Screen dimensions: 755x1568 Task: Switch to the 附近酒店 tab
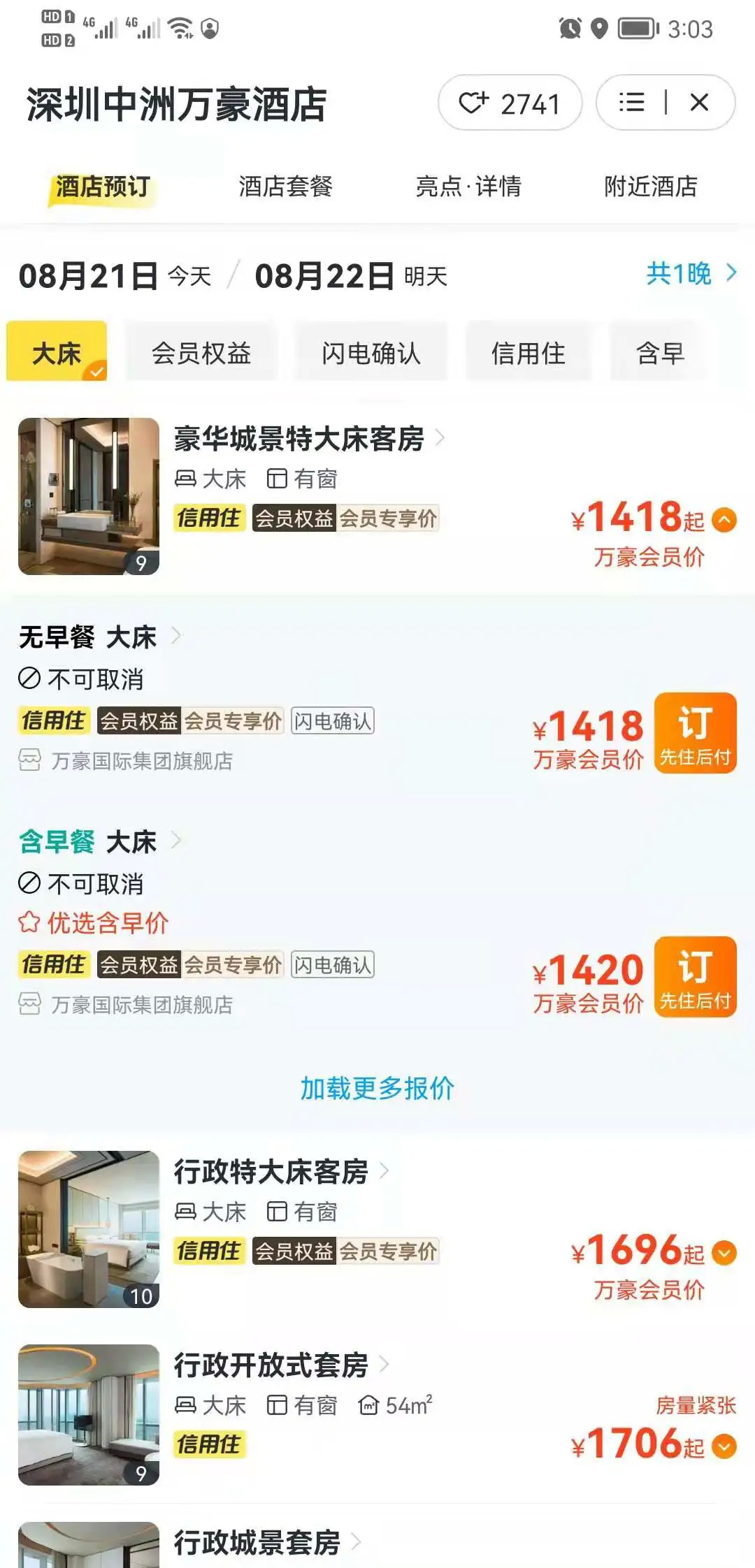650,187
